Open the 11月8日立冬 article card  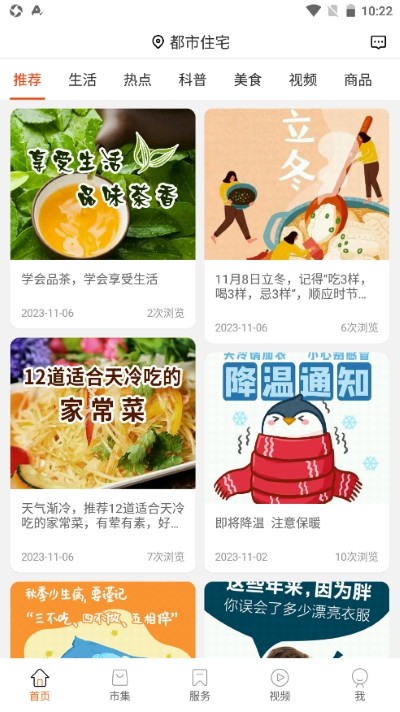point(297,226)
